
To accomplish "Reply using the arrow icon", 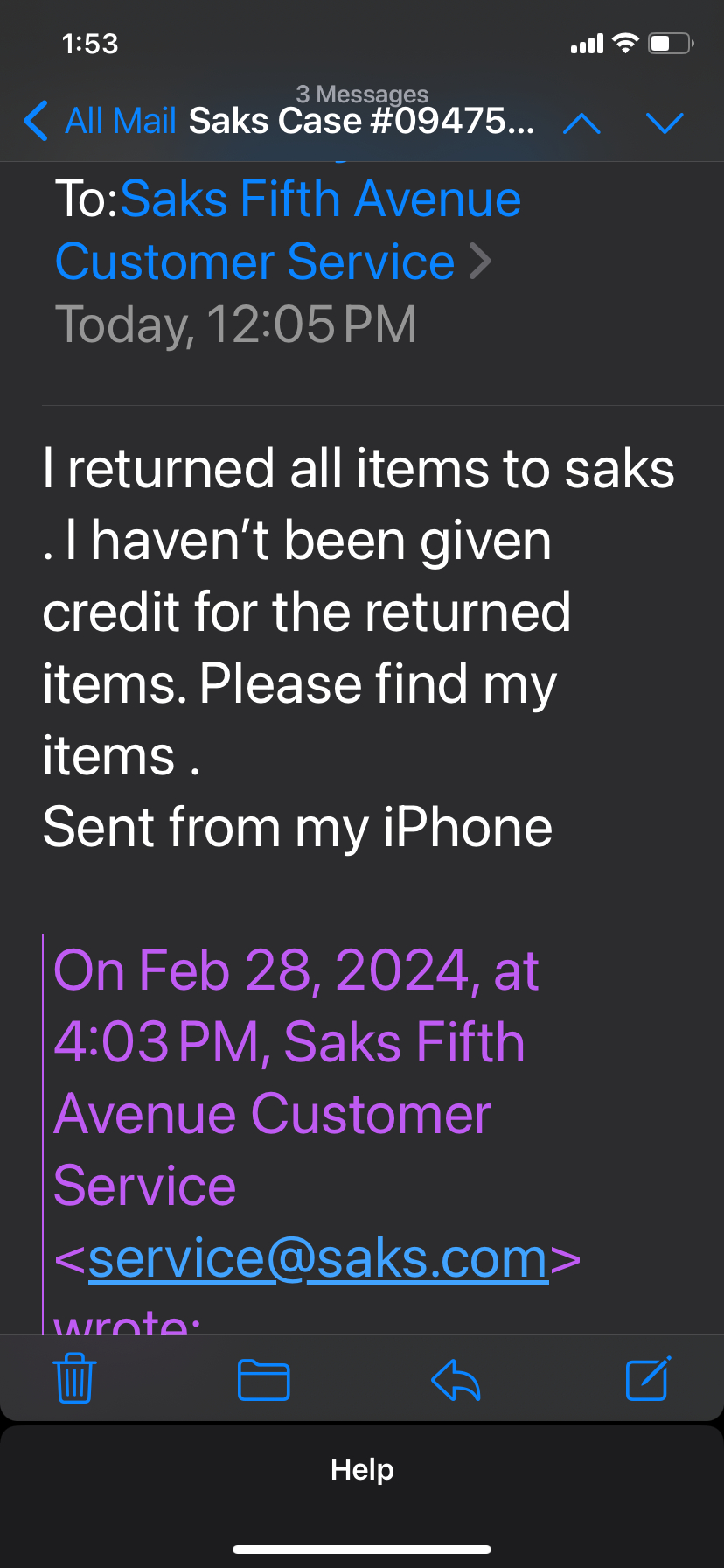I will click(456, 1380).
